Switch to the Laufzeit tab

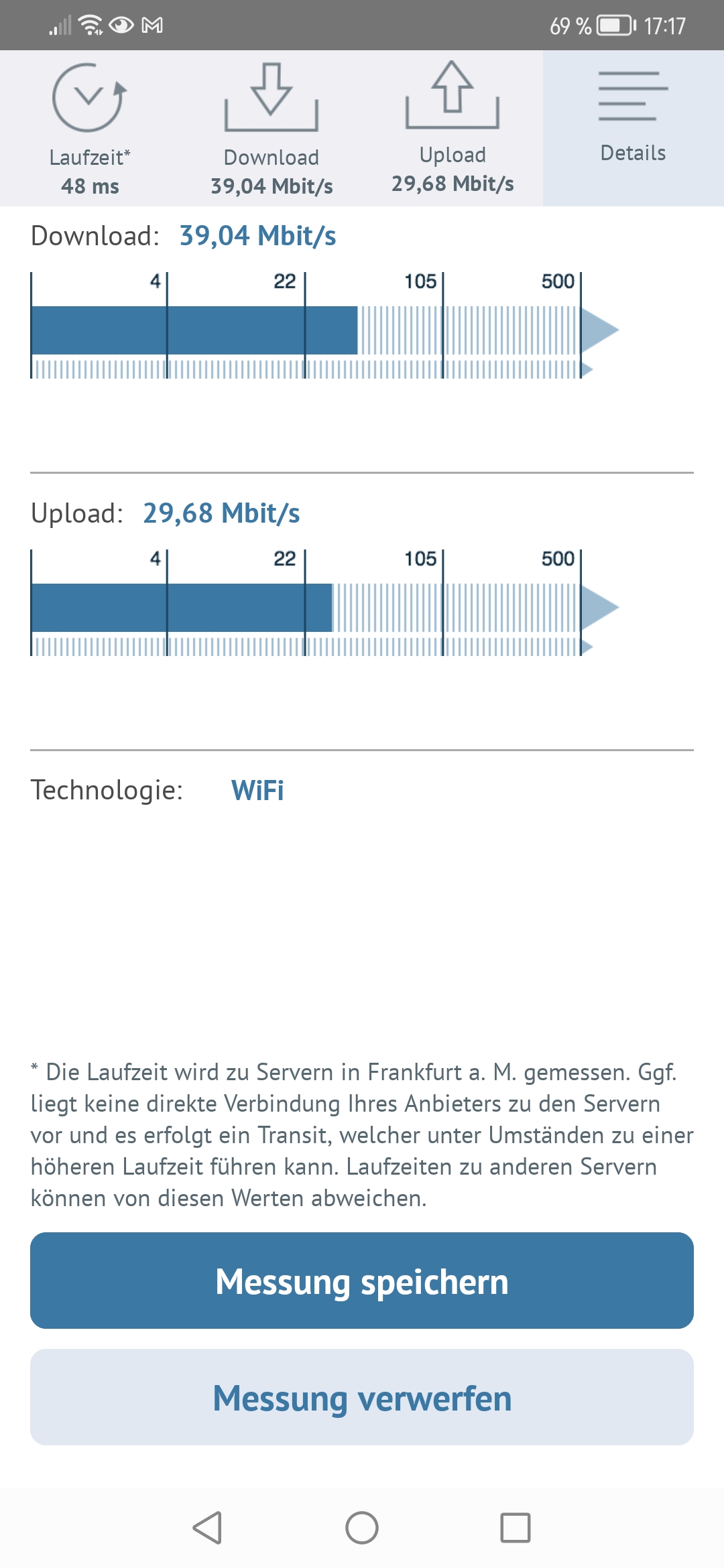(90, 129)
